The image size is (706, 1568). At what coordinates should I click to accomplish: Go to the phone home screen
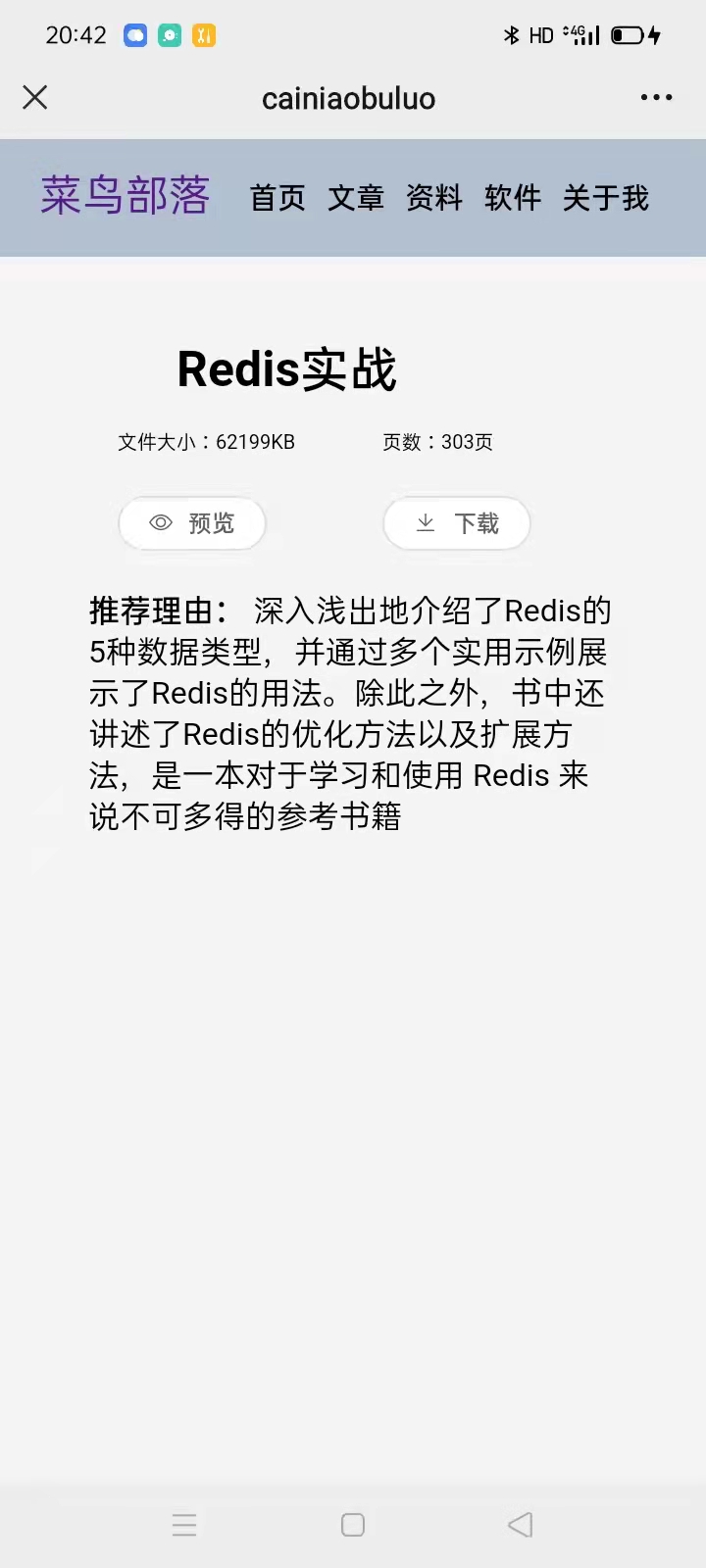pos(353,1525)
